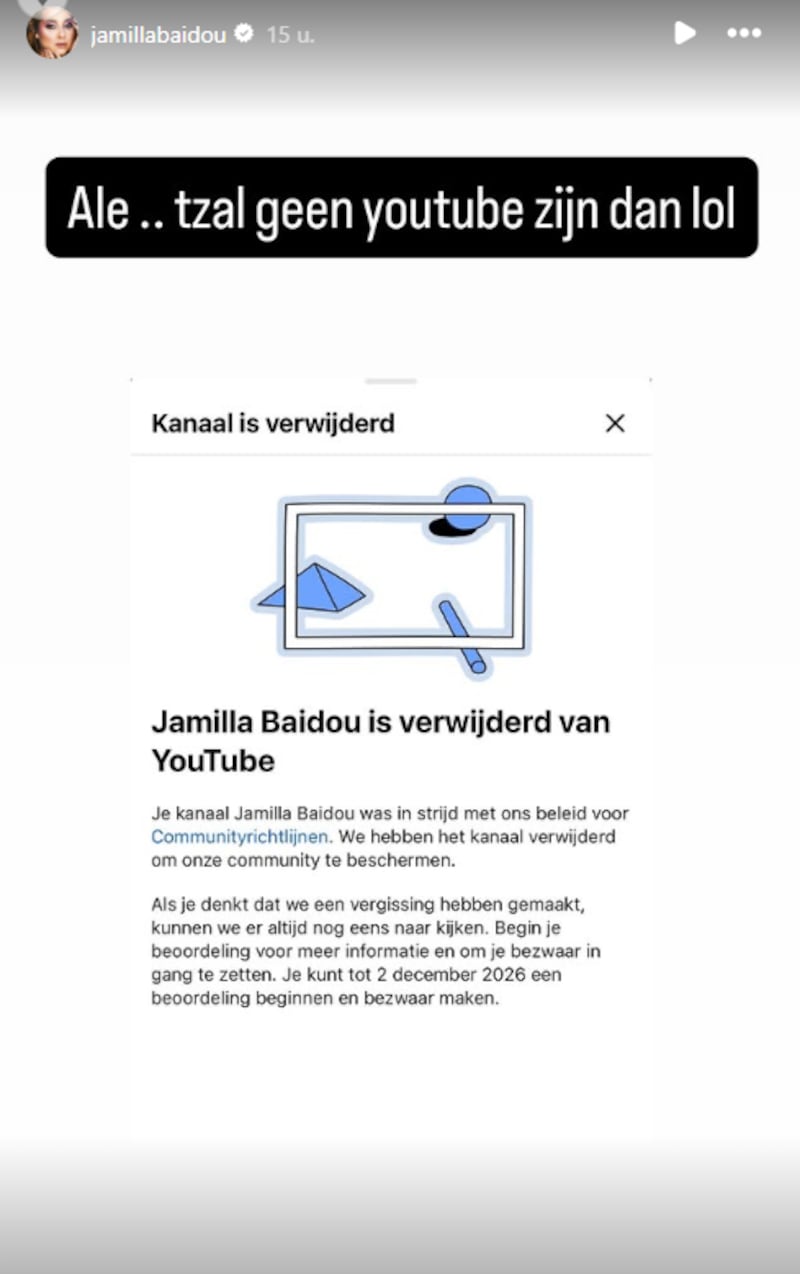800x1274 pixels.
Task: Click the verified badge next to jamillabaidou
Action: [x=242, y=32]
